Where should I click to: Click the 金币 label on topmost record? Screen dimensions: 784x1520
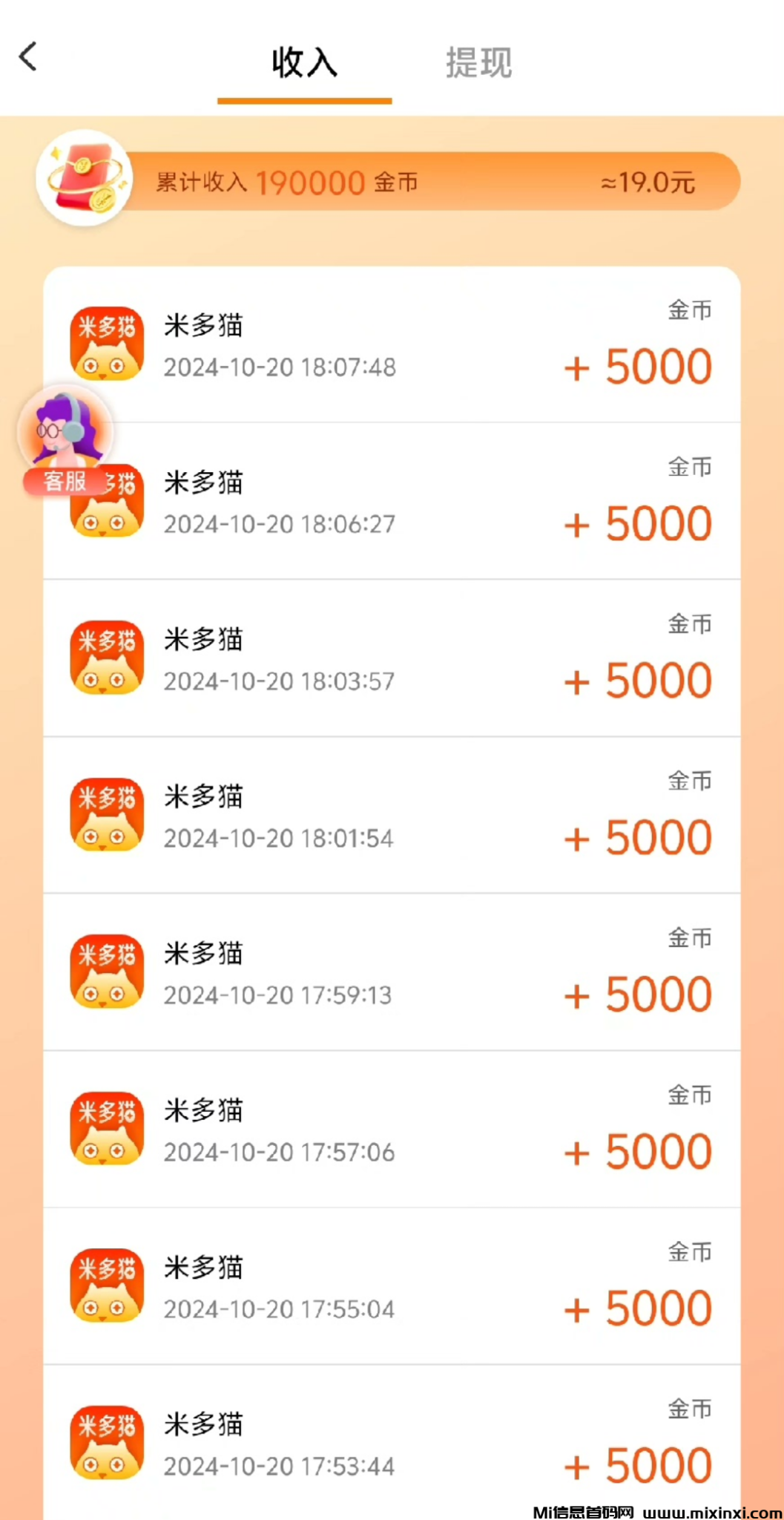tap(690, 311)
